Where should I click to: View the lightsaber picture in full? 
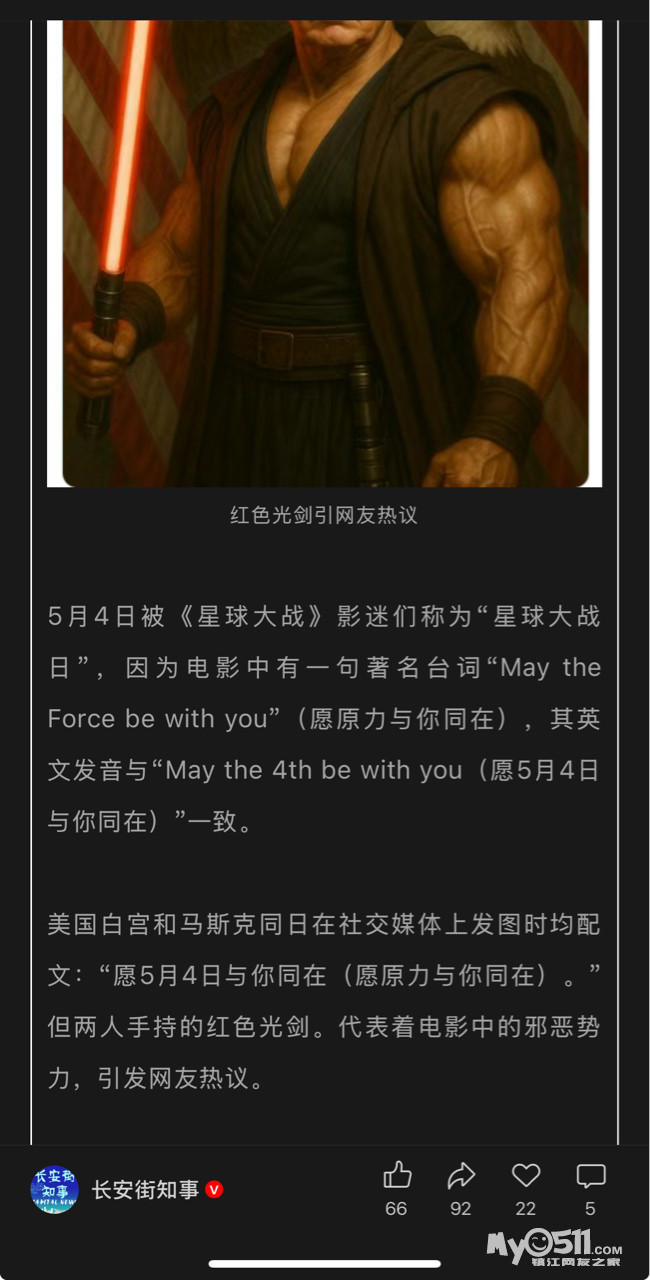pos(325,250)
